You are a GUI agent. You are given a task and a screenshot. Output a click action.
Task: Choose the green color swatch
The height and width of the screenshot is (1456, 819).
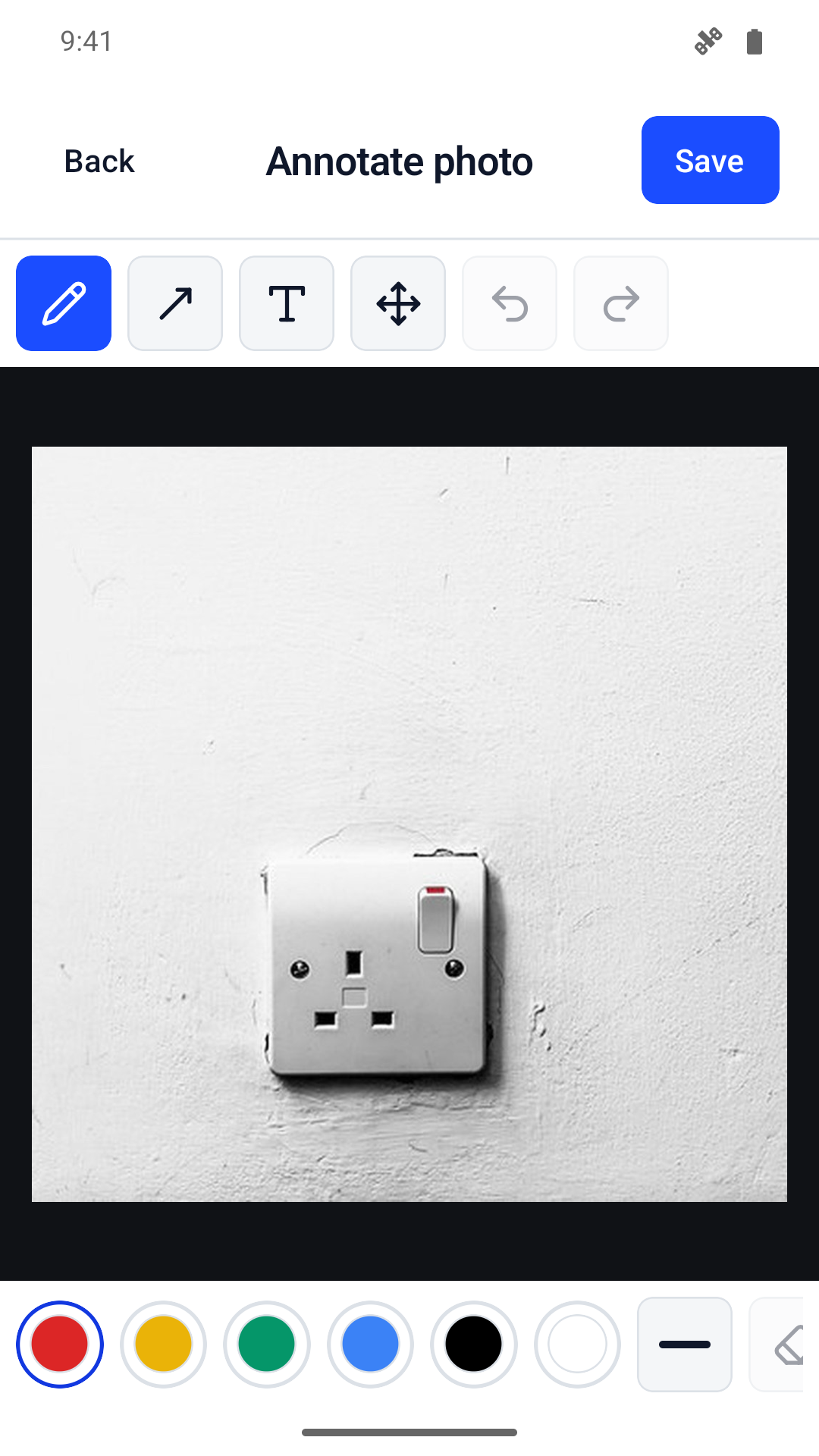[267, 1345]
